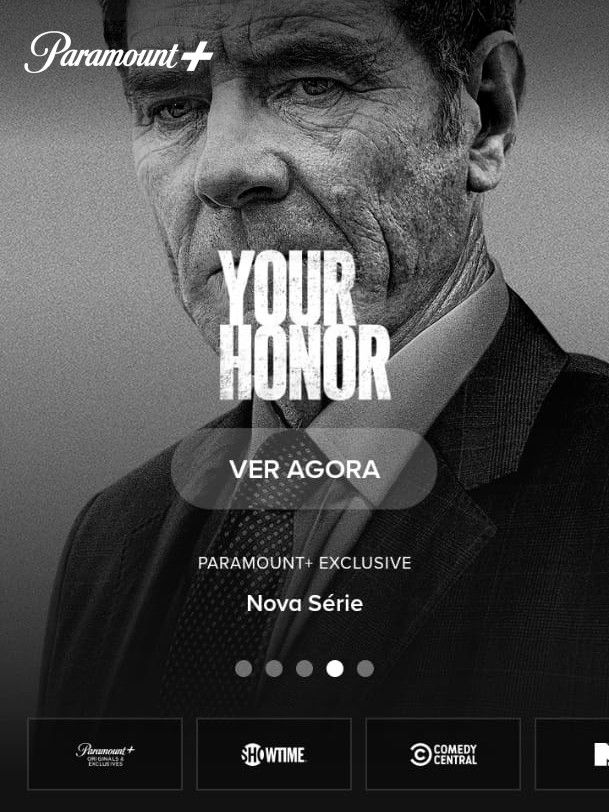Open the Paramount+ Originals & Exclusives tile

[x=105, y=754]
